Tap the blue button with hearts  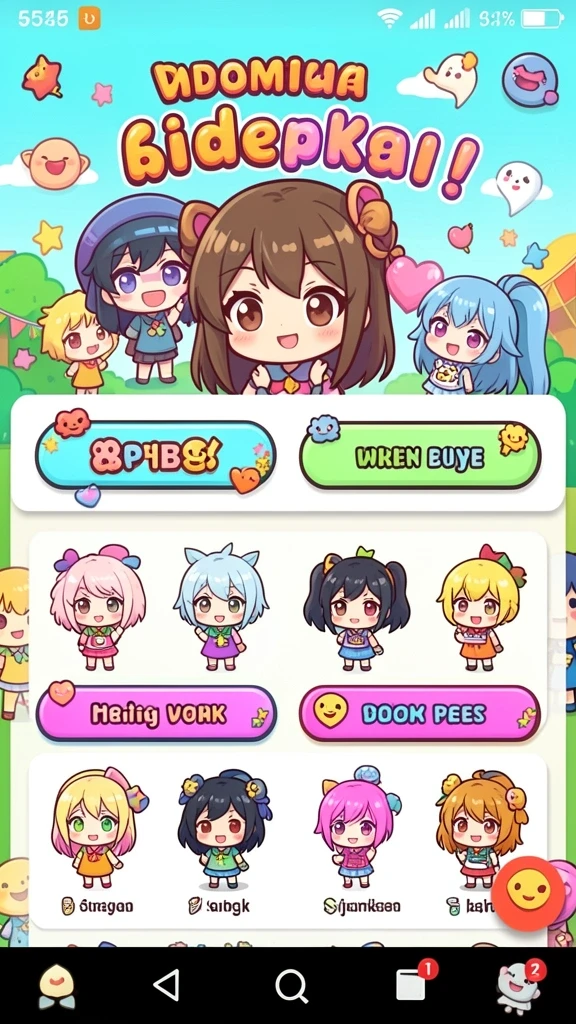156,456
